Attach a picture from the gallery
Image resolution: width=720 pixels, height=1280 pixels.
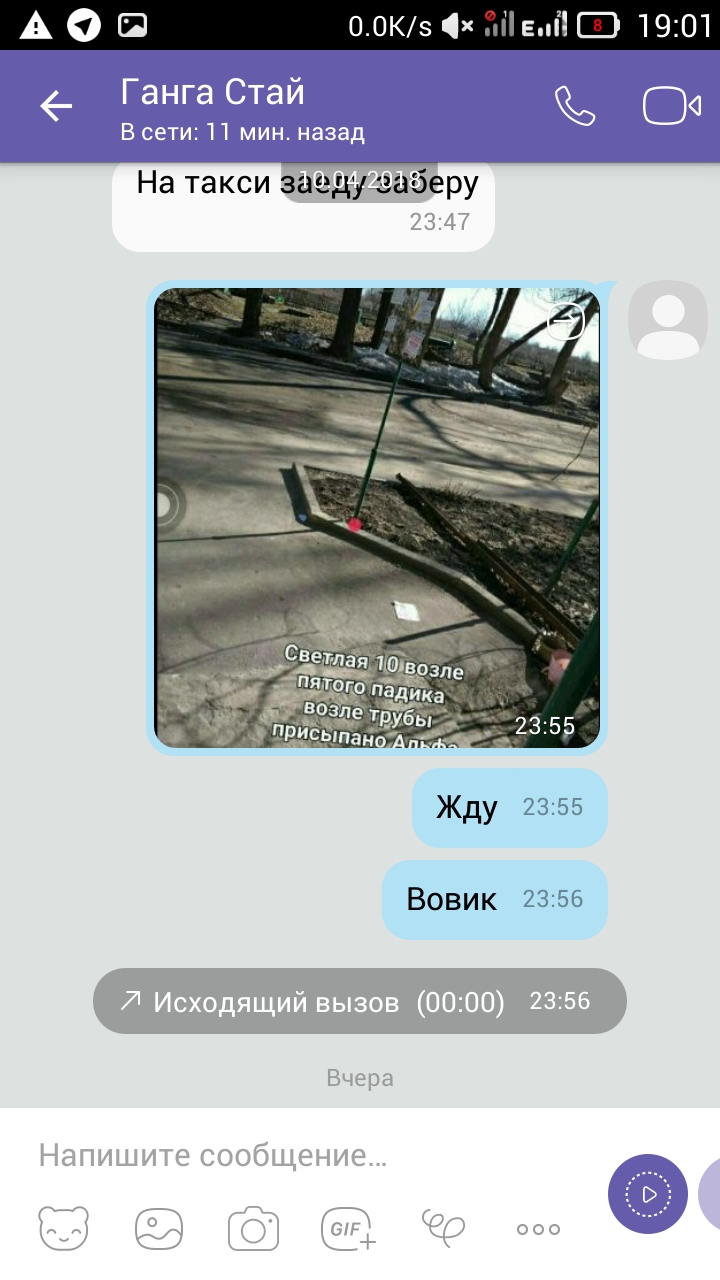pos(158,1229)
